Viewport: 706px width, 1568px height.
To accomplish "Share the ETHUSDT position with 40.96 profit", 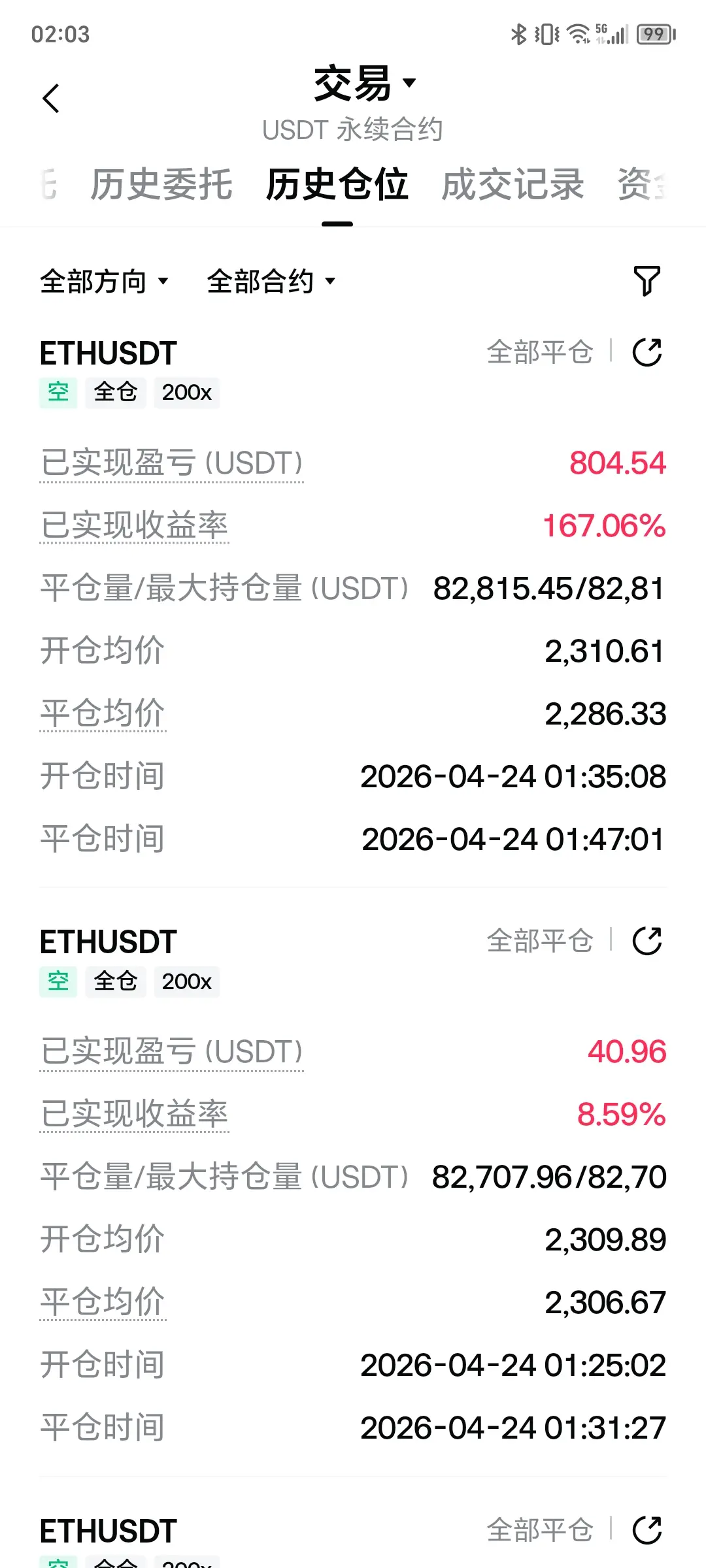I will 647,941.
